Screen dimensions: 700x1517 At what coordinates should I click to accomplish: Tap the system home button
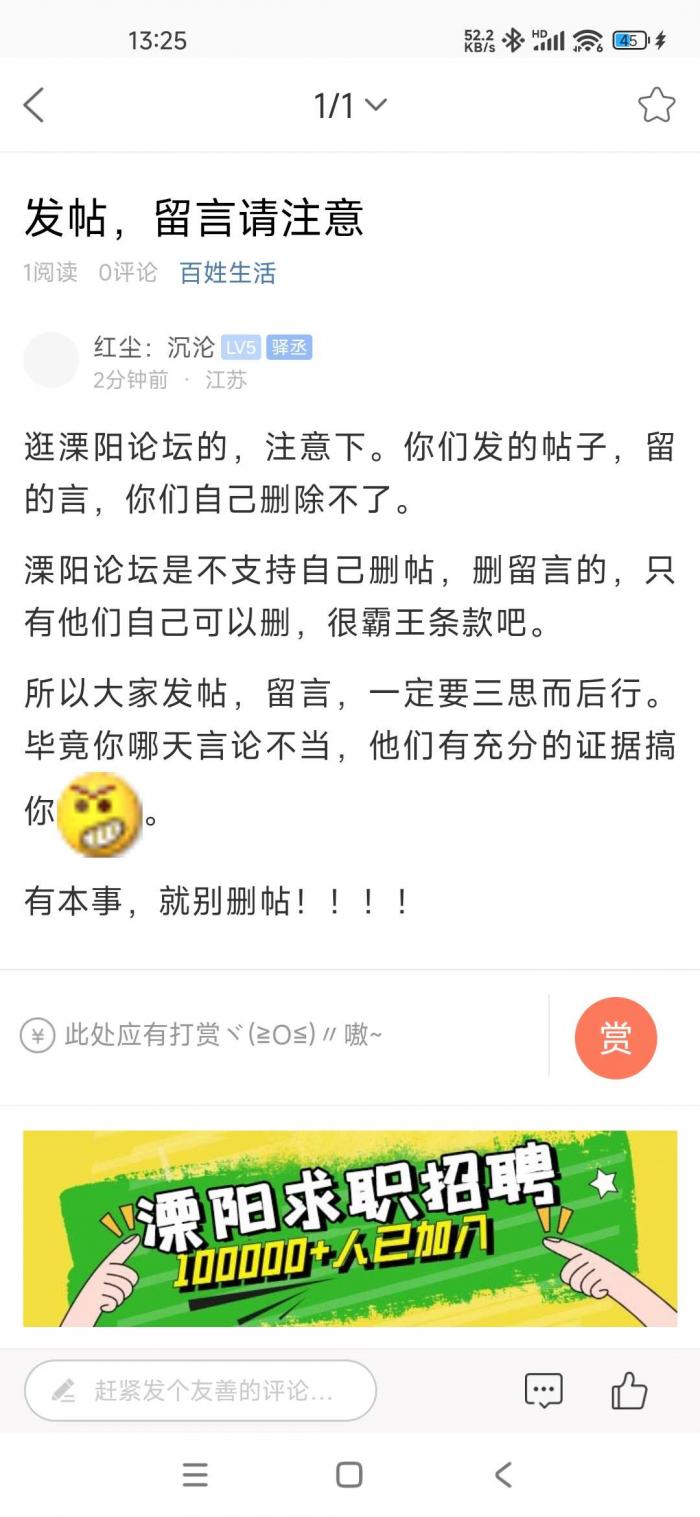[x=349, y=1474]
